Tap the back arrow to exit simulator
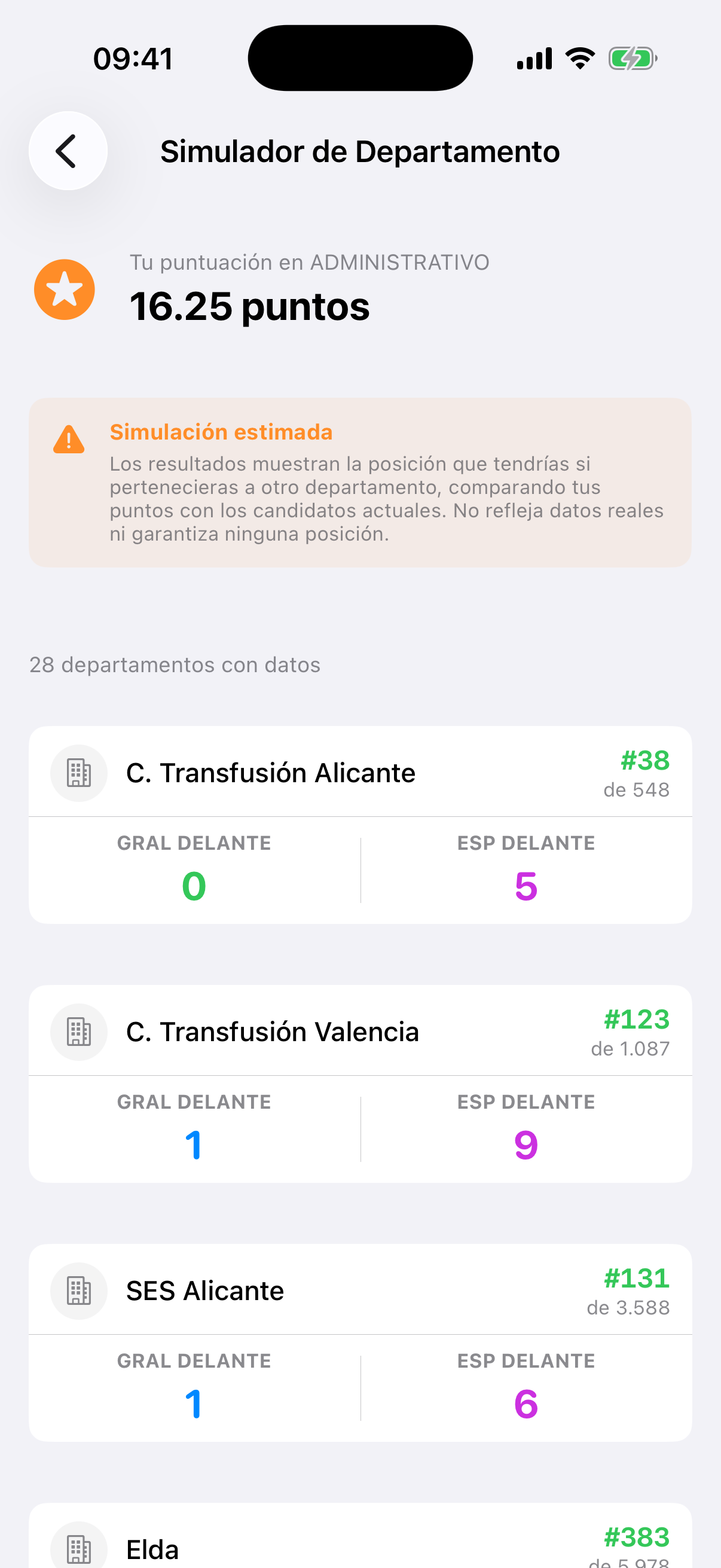 coord(68,151)
